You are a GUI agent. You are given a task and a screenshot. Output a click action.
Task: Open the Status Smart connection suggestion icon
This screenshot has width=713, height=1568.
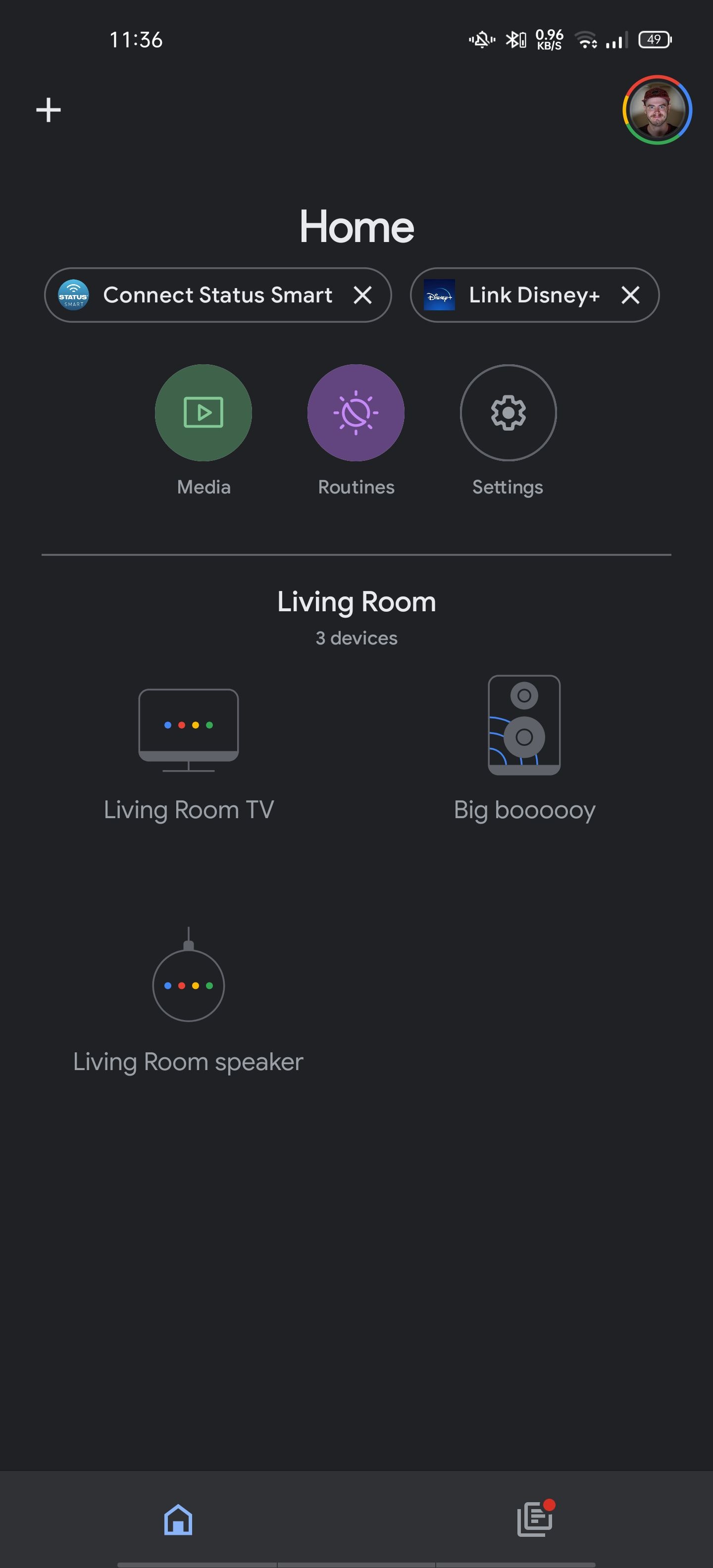click(x=73, y=295)
